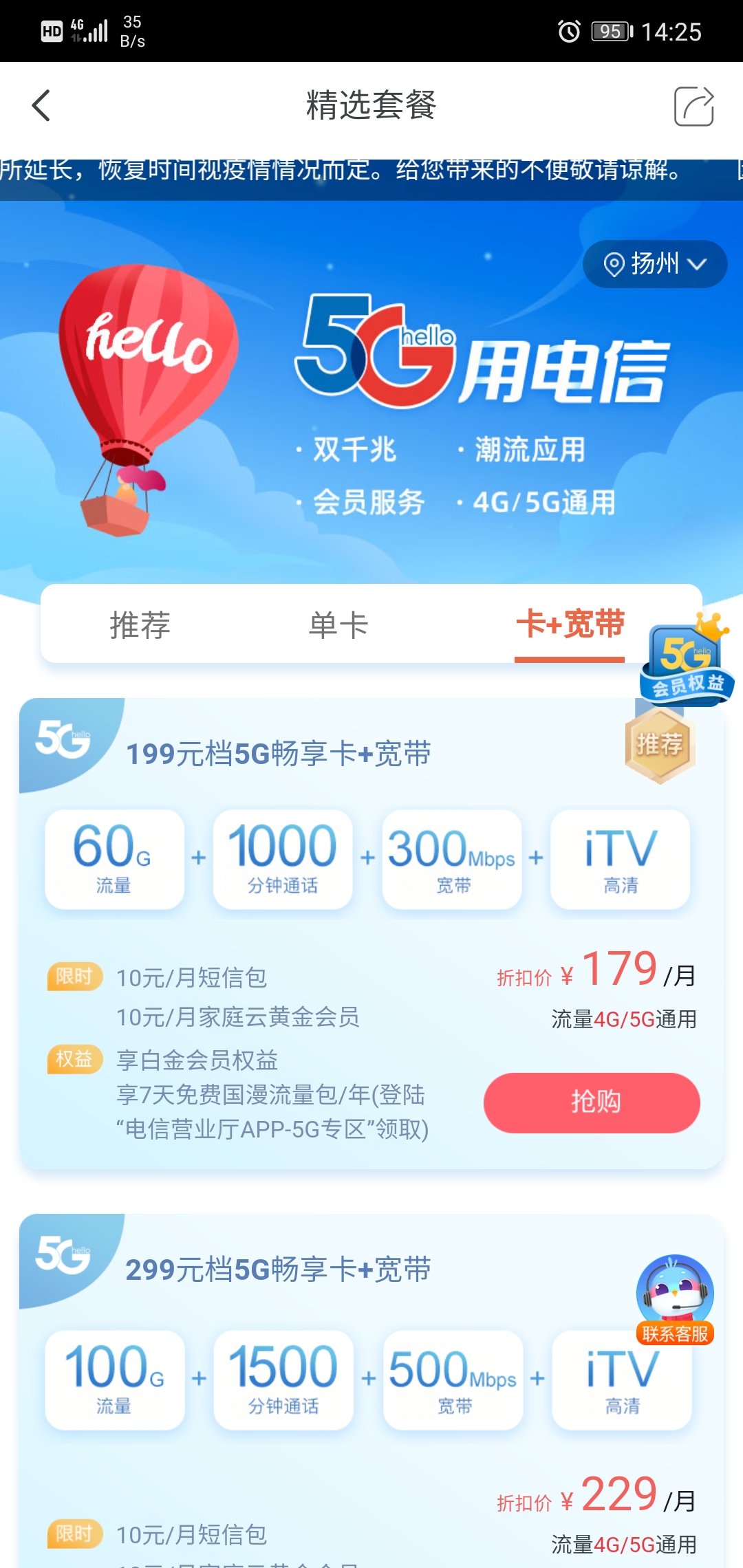Screen dimensions: 743x1568
Task: Open the 299元档5G畅享卡+宽带 plan card
Action: click(278, 1270)
